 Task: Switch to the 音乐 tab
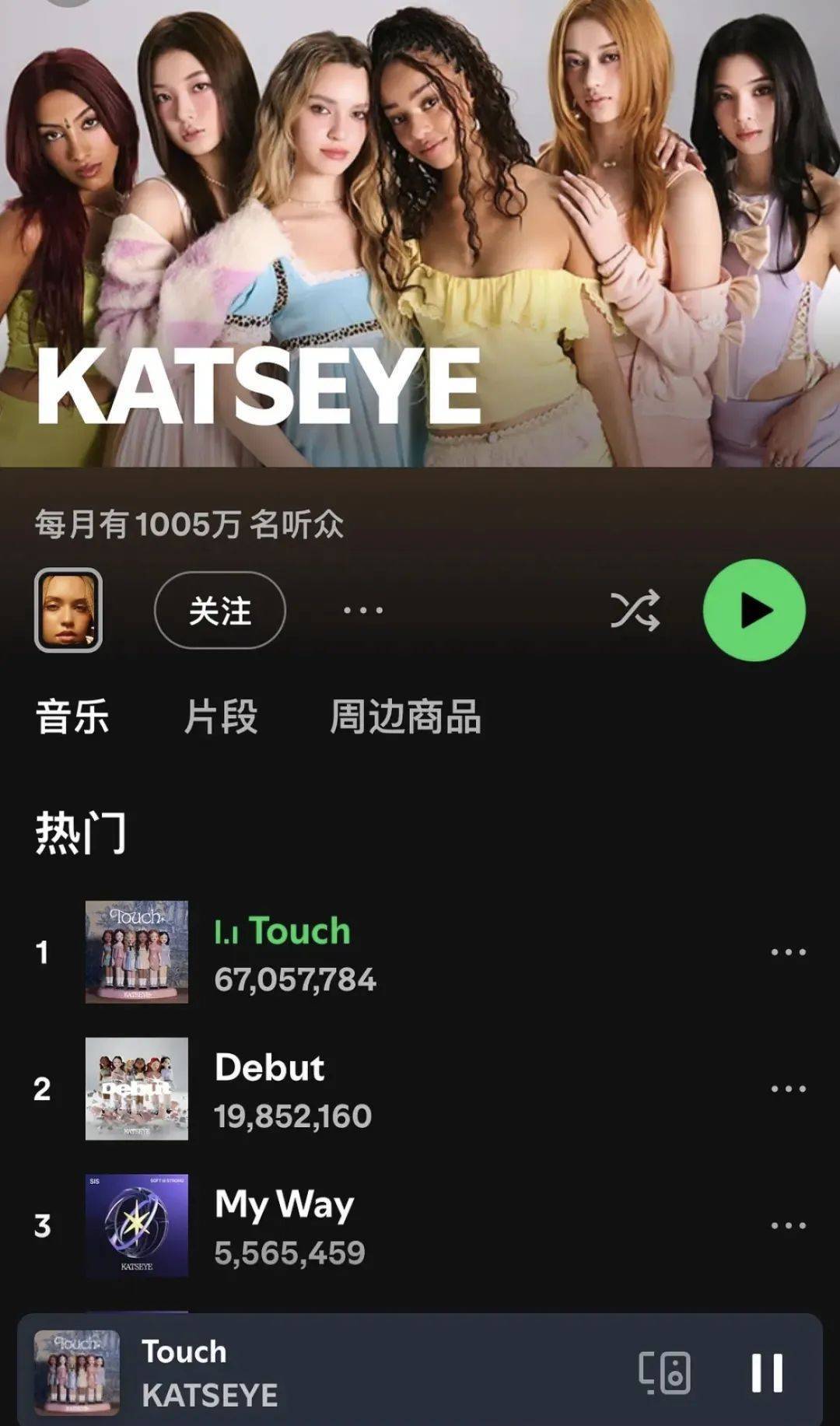coord(72,717)
